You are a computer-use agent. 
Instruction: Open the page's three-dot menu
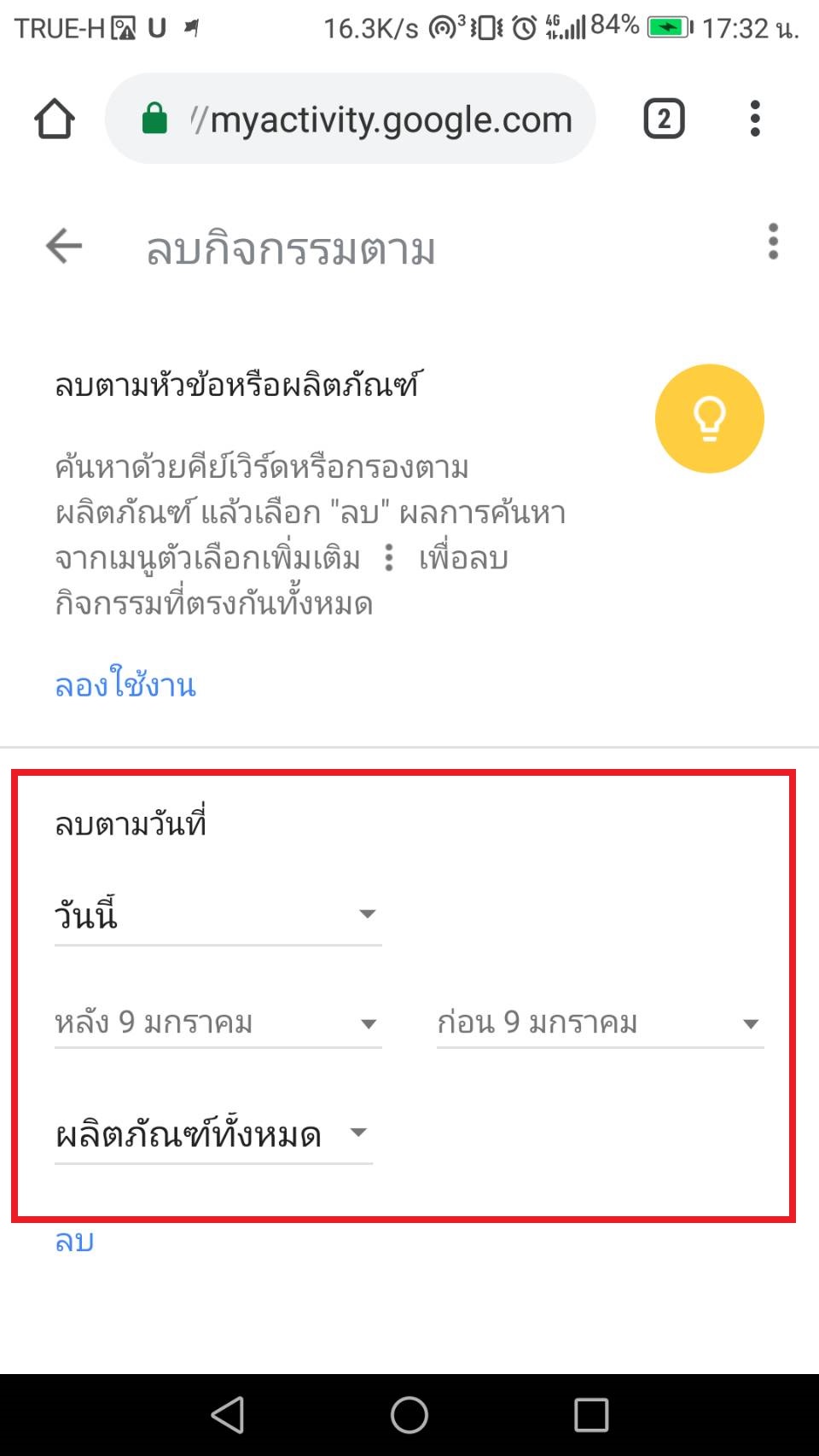(x=773, y=242)
